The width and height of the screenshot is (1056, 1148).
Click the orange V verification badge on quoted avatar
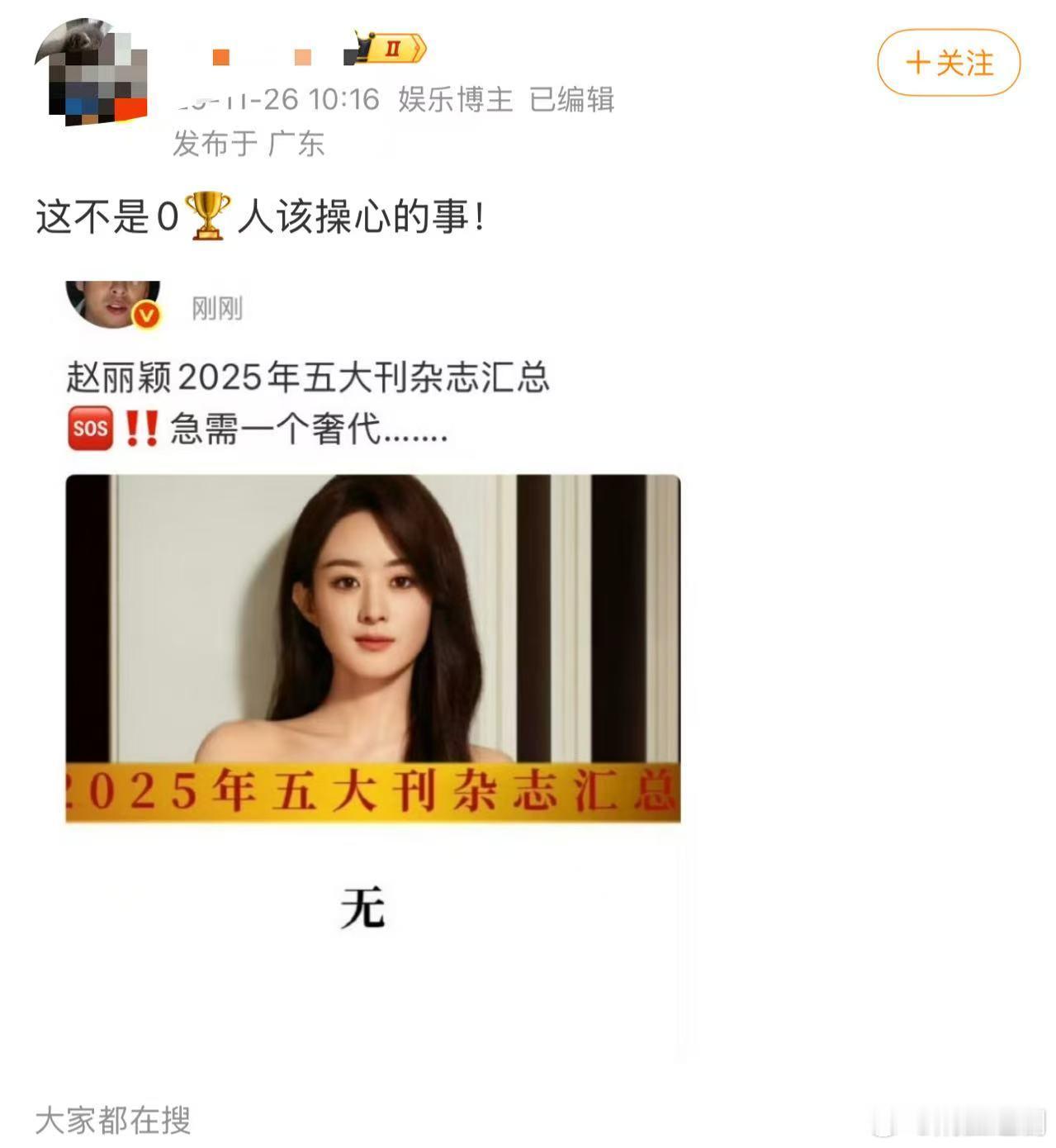[x=144, y=315]
